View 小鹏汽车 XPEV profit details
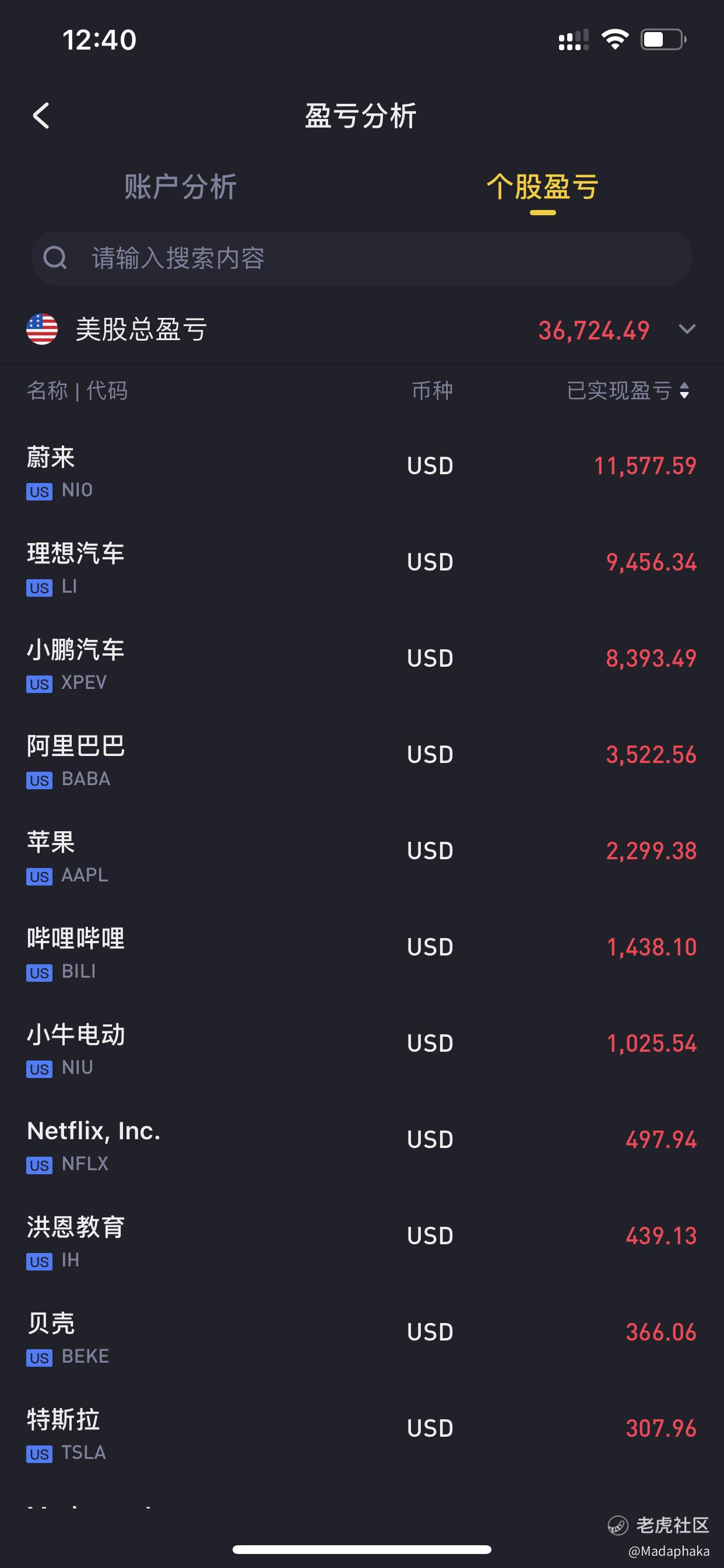Image resolution: width=724 pixels, height=1568 pixels. coord(361,664)
